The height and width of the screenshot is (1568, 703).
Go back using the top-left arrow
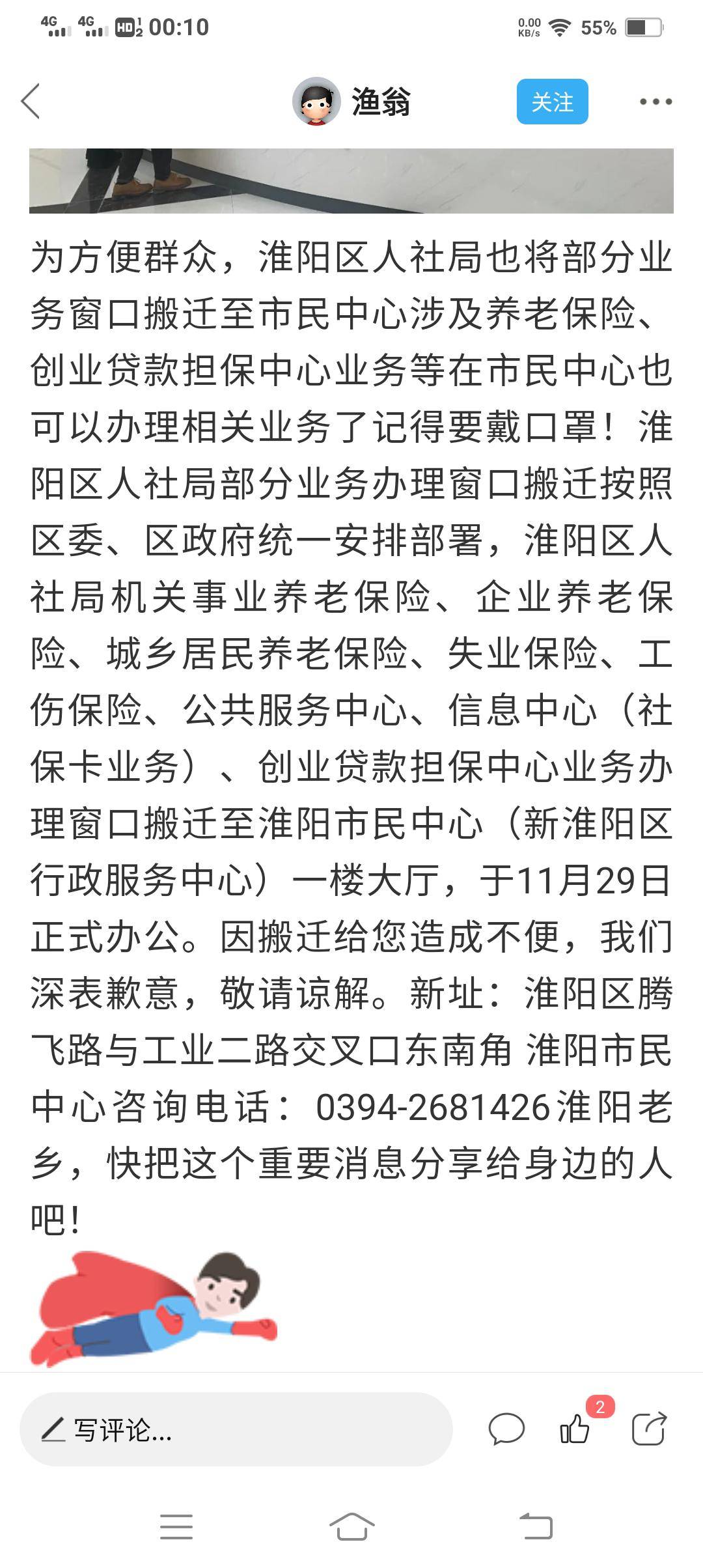(31, 102)
